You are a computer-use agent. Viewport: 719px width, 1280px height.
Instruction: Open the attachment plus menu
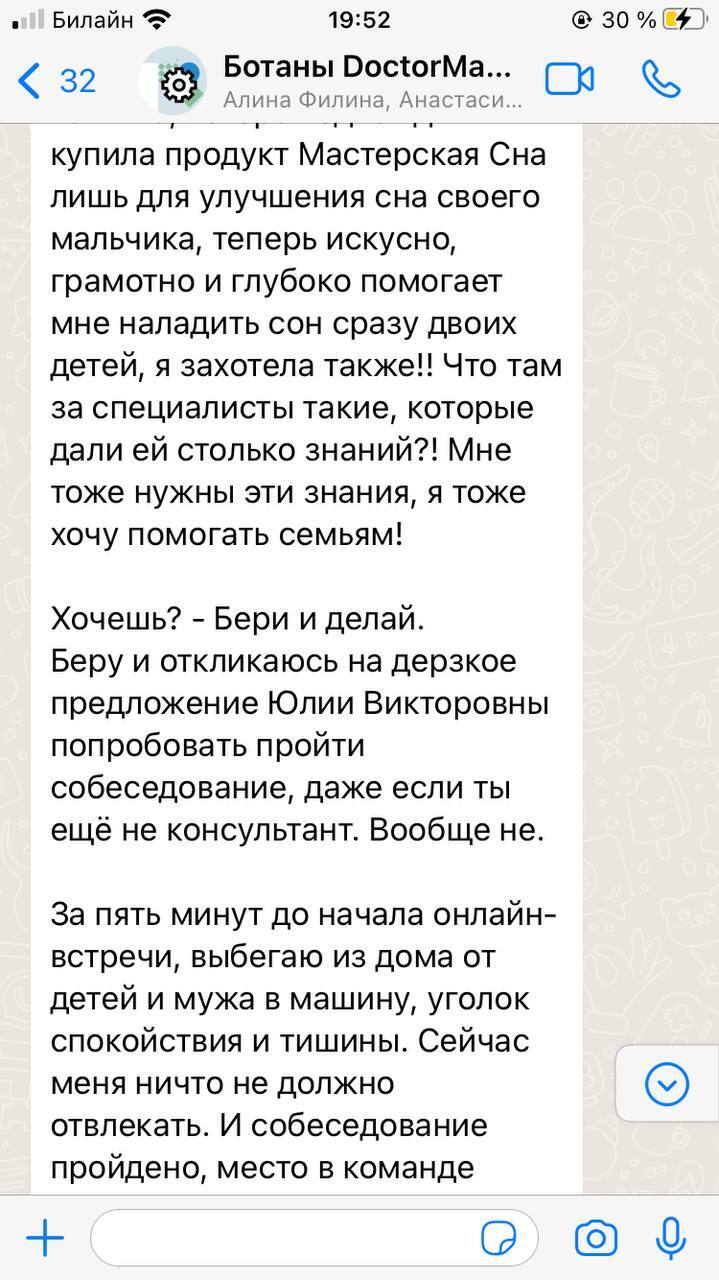pos(45,1239)
